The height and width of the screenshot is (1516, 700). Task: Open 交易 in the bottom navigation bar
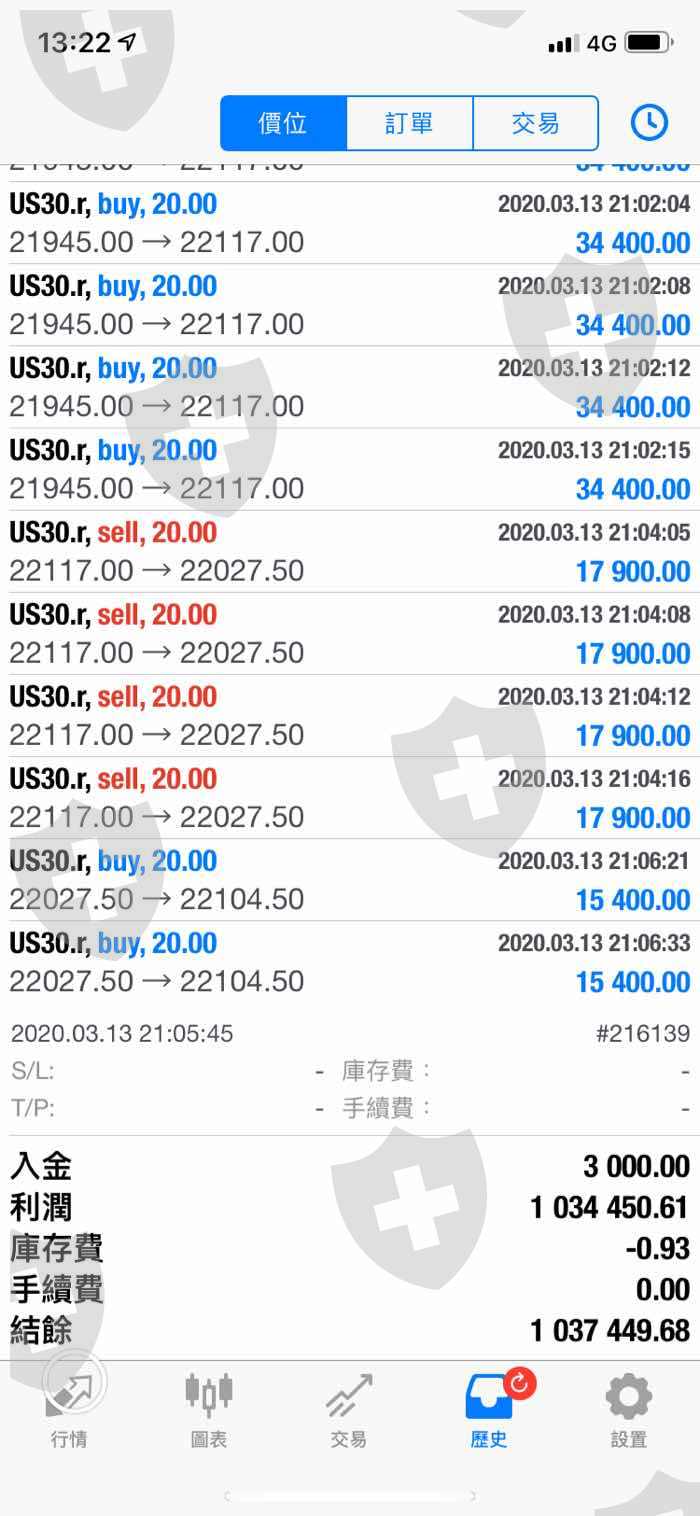click(349, 1410)
